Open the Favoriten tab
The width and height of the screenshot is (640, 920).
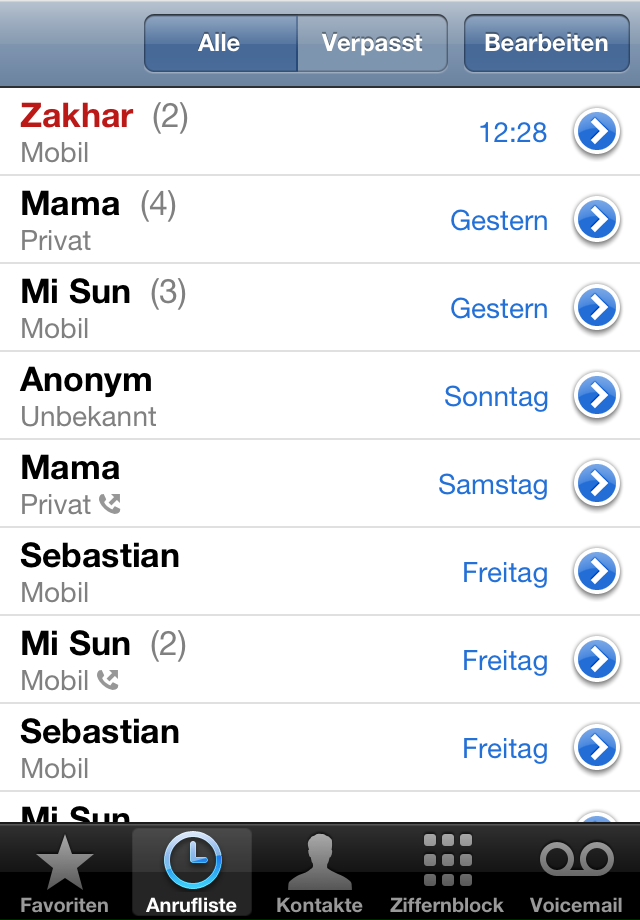64,872
